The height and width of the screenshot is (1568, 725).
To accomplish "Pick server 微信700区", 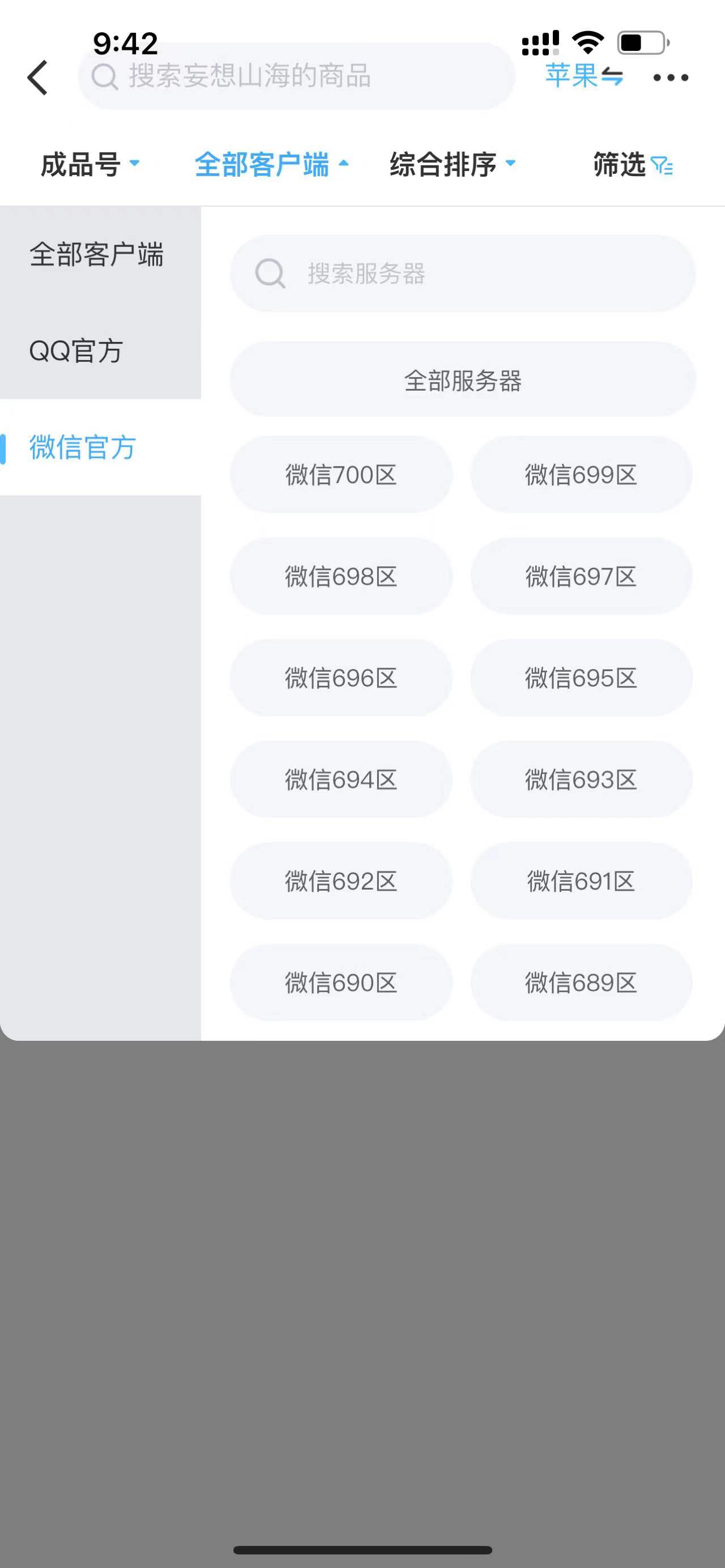I will coord(341,475).
